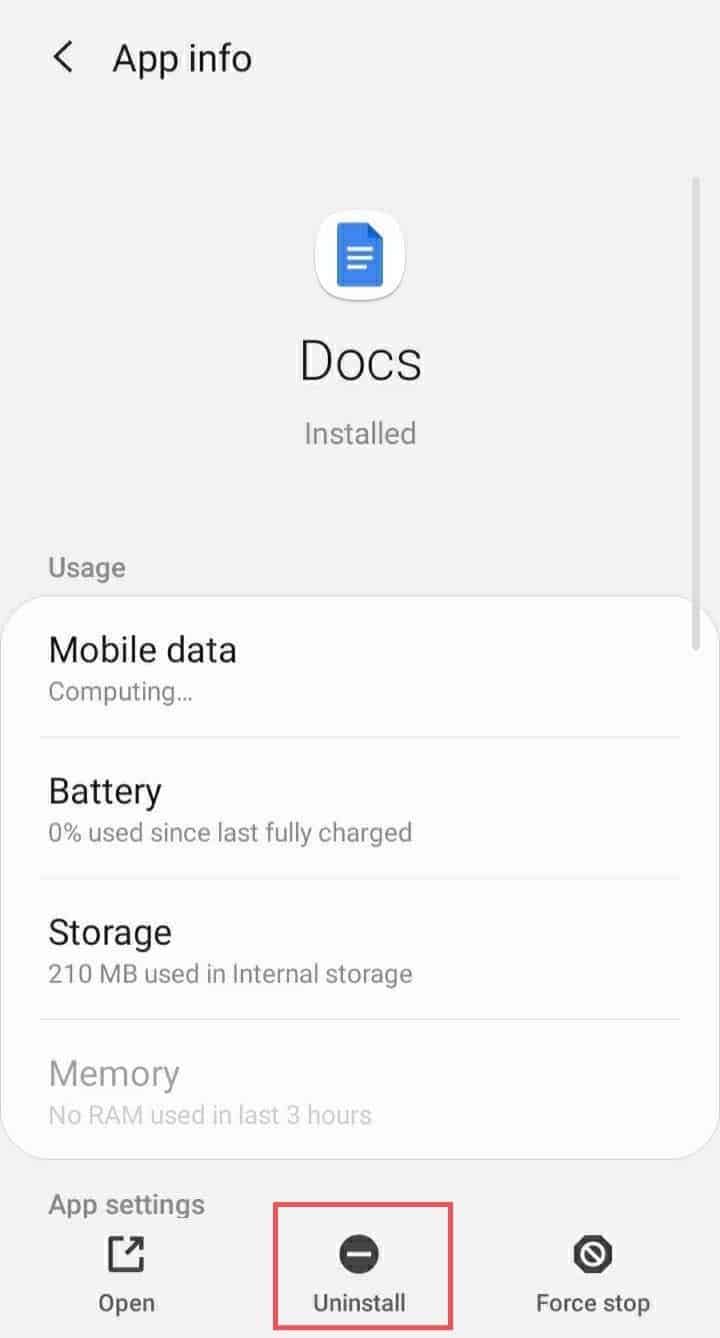Tap the Docs app name title

click(360, 361)
